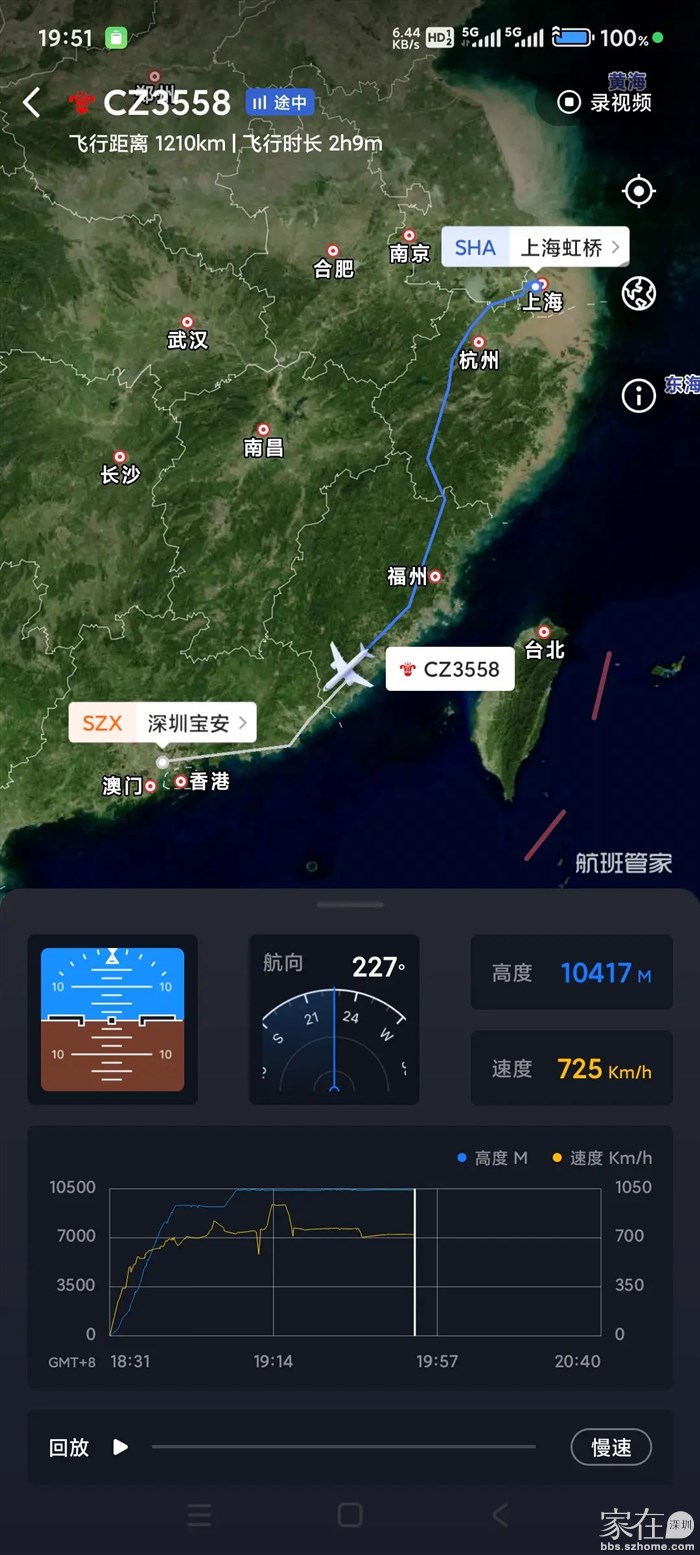Recenter map on aircraft location
Image resolution: width=700 pixels, height=1555 pixels.
point(638,191)
